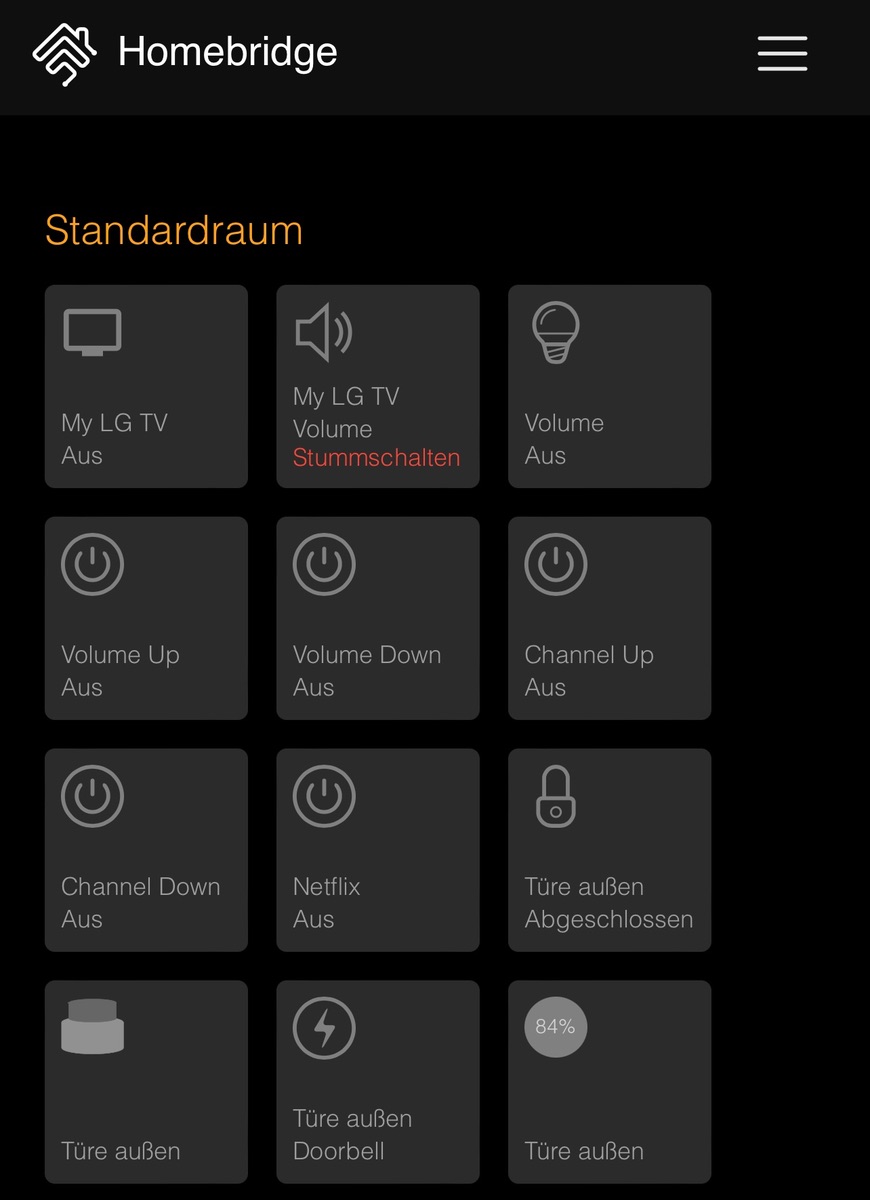This screenshot has height=1200, width=870.
Task: Trigger the Channel Up switch
Action: tap(609, 618)
